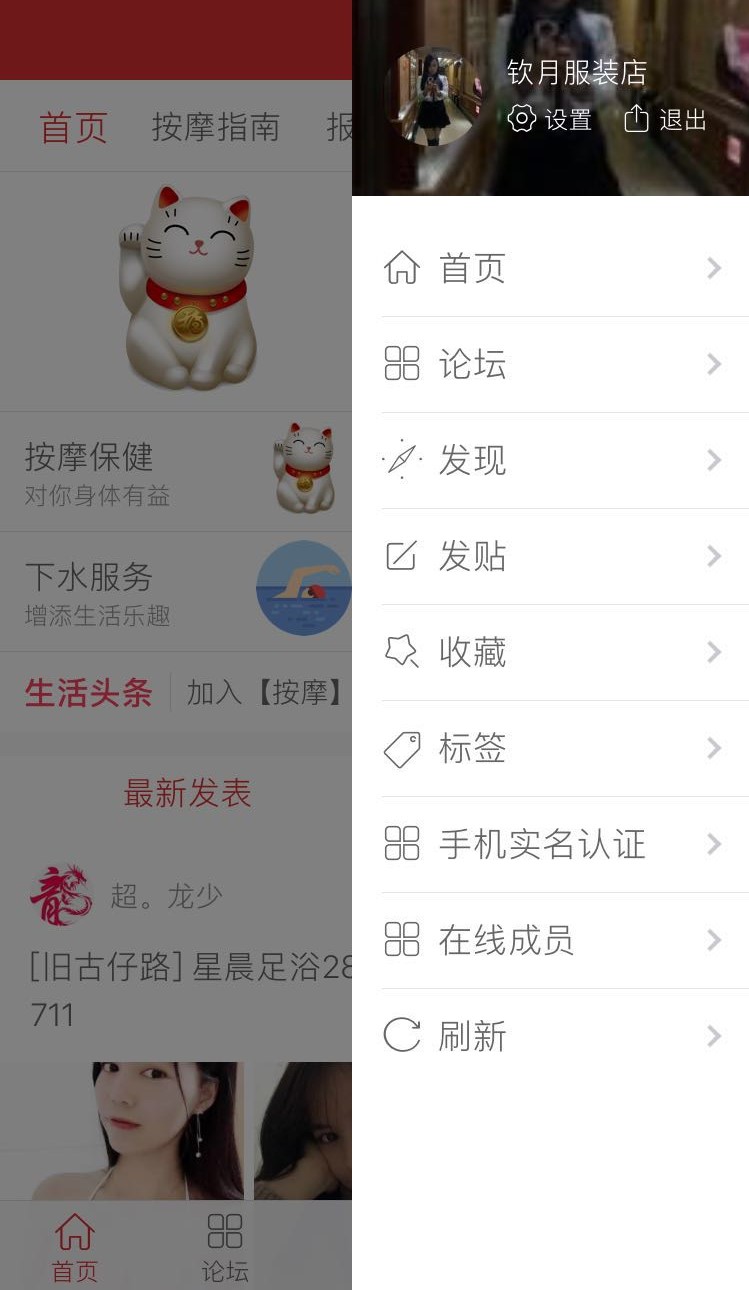Open the 标签 tags row
This screenshot has width=749, height=1290.
[550, 748]
